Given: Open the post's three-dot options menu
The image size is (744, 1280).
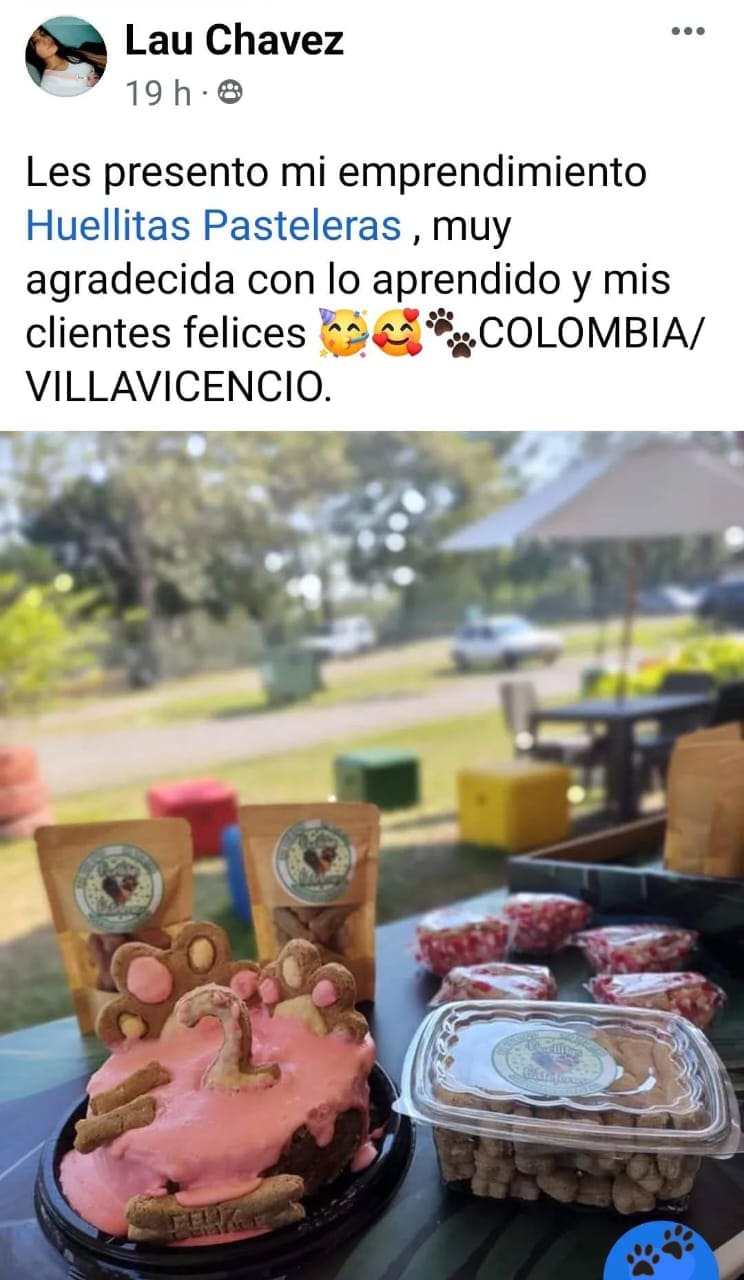Looking at the screenshot, I should click(x=688, y=32).
